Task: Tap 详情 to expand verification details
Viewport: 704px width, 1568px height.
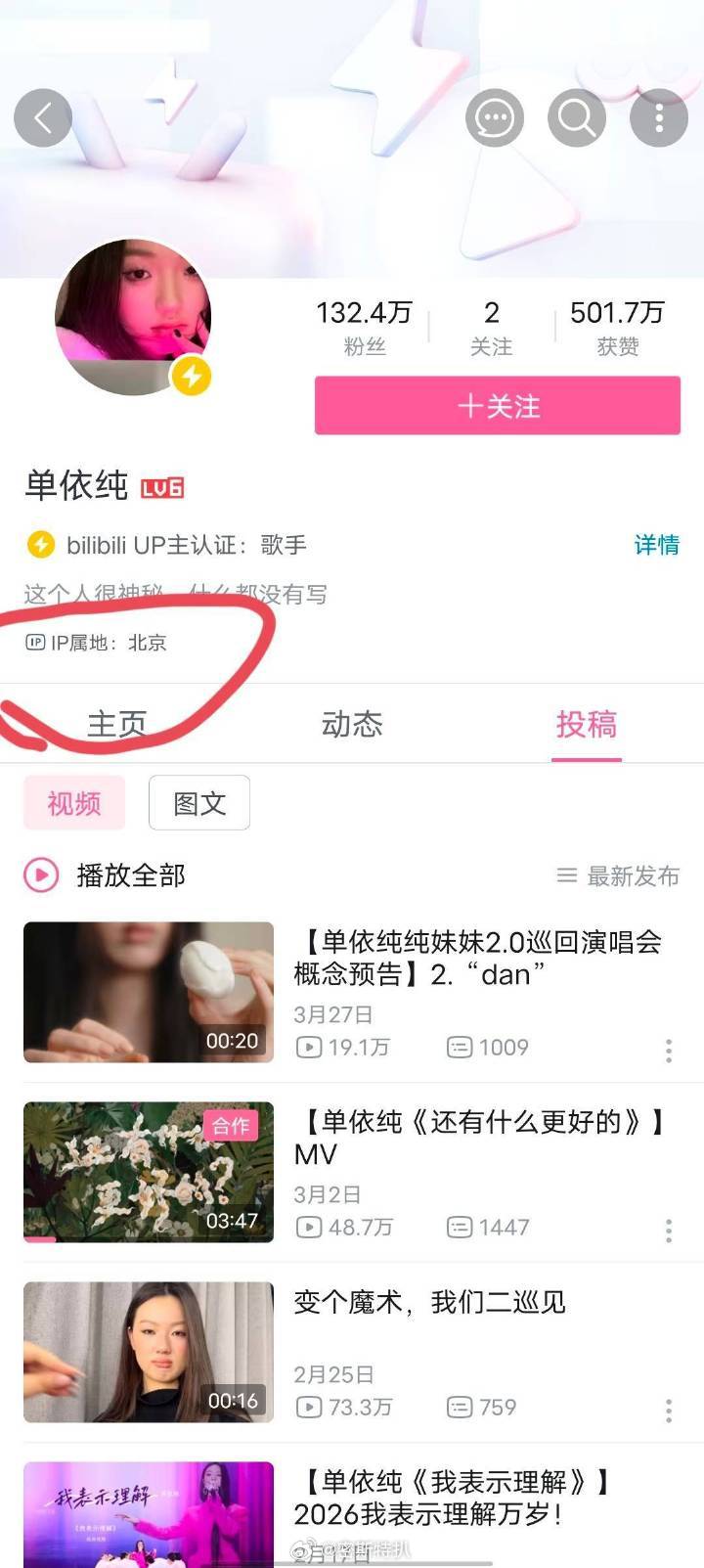Action: pyautogui.click(x=656, y=546)
